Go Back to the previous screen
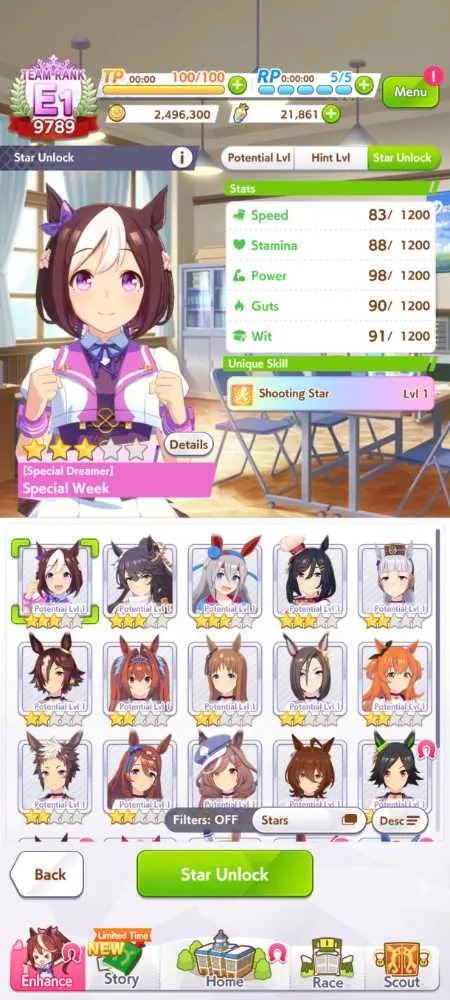 point(47,874)
